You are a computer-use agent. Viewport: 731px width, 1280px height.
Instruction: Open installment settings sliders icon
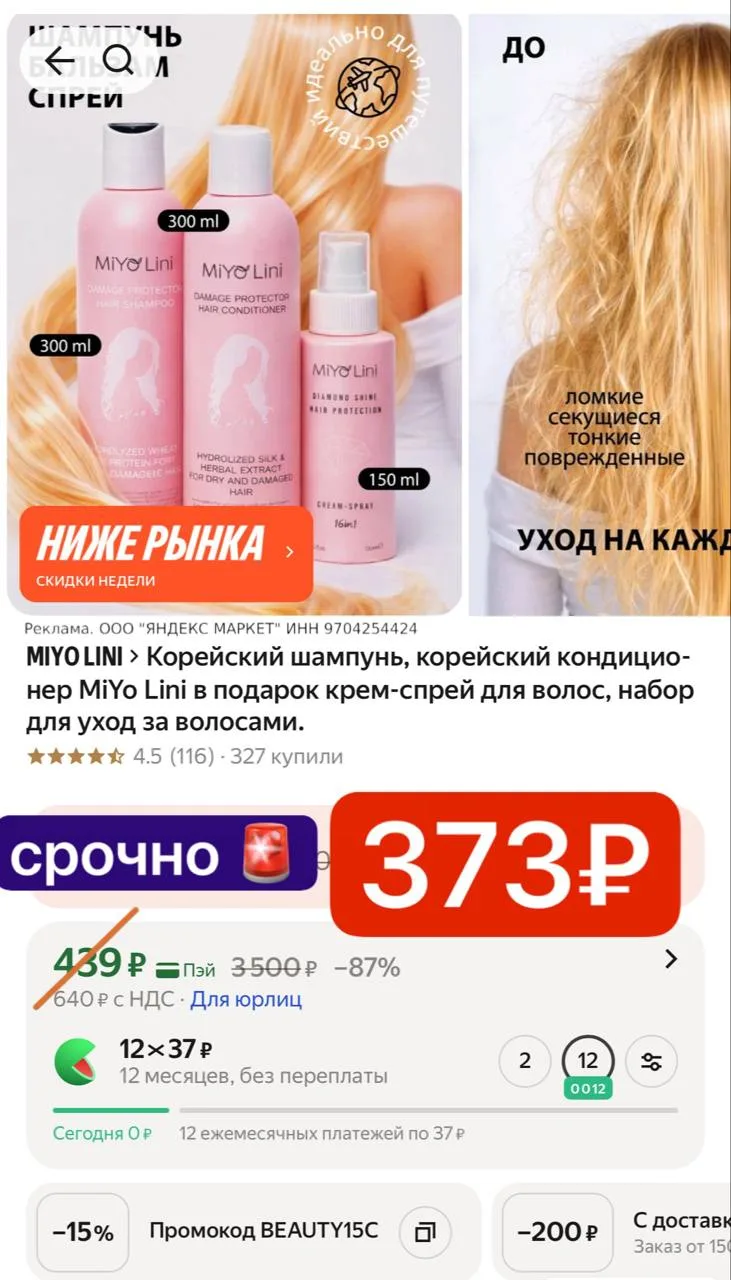tap(652, 1061)
